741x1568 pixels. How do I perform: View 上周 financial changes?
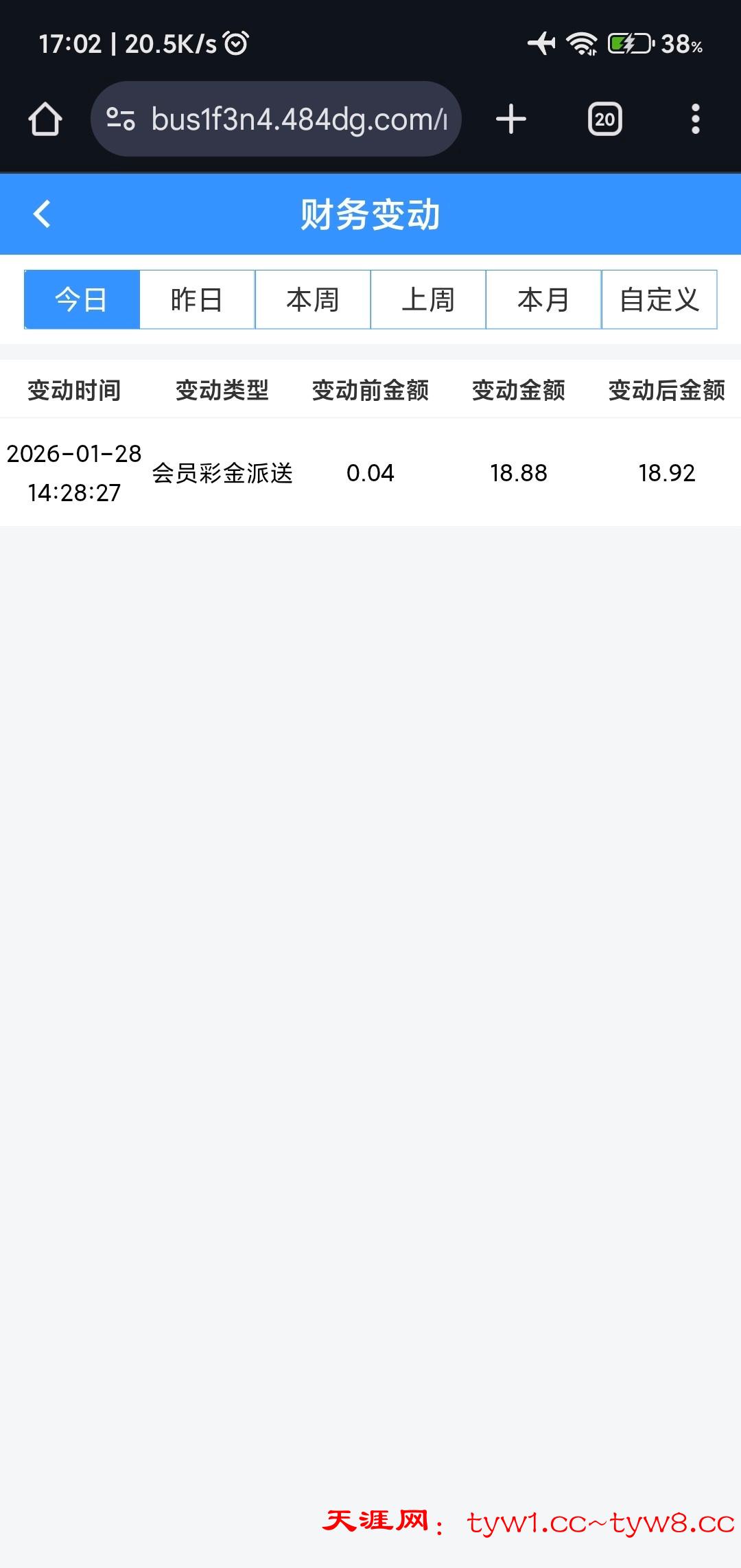(x=428, y=300)
